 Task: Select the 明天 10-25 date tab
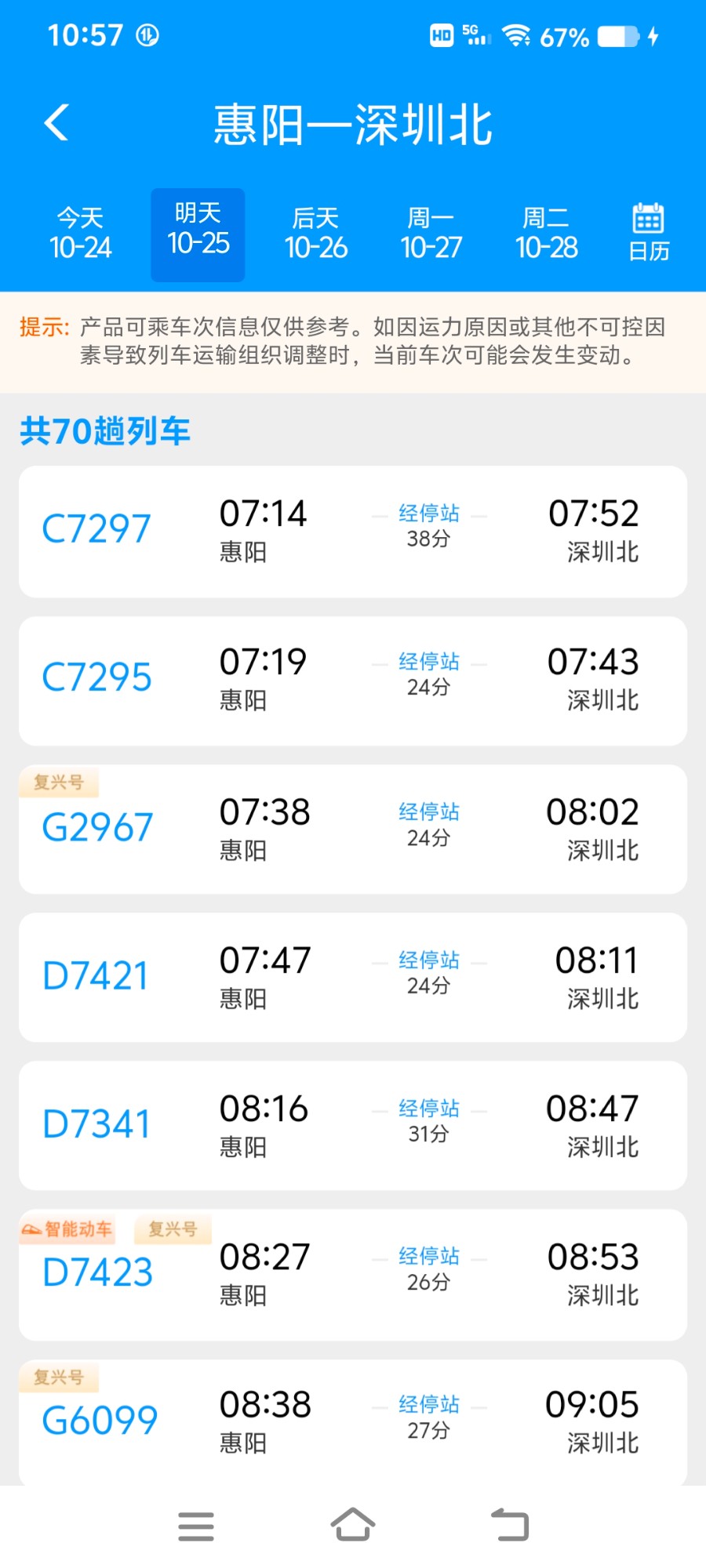pyautogui.click(x=198, y=234)
